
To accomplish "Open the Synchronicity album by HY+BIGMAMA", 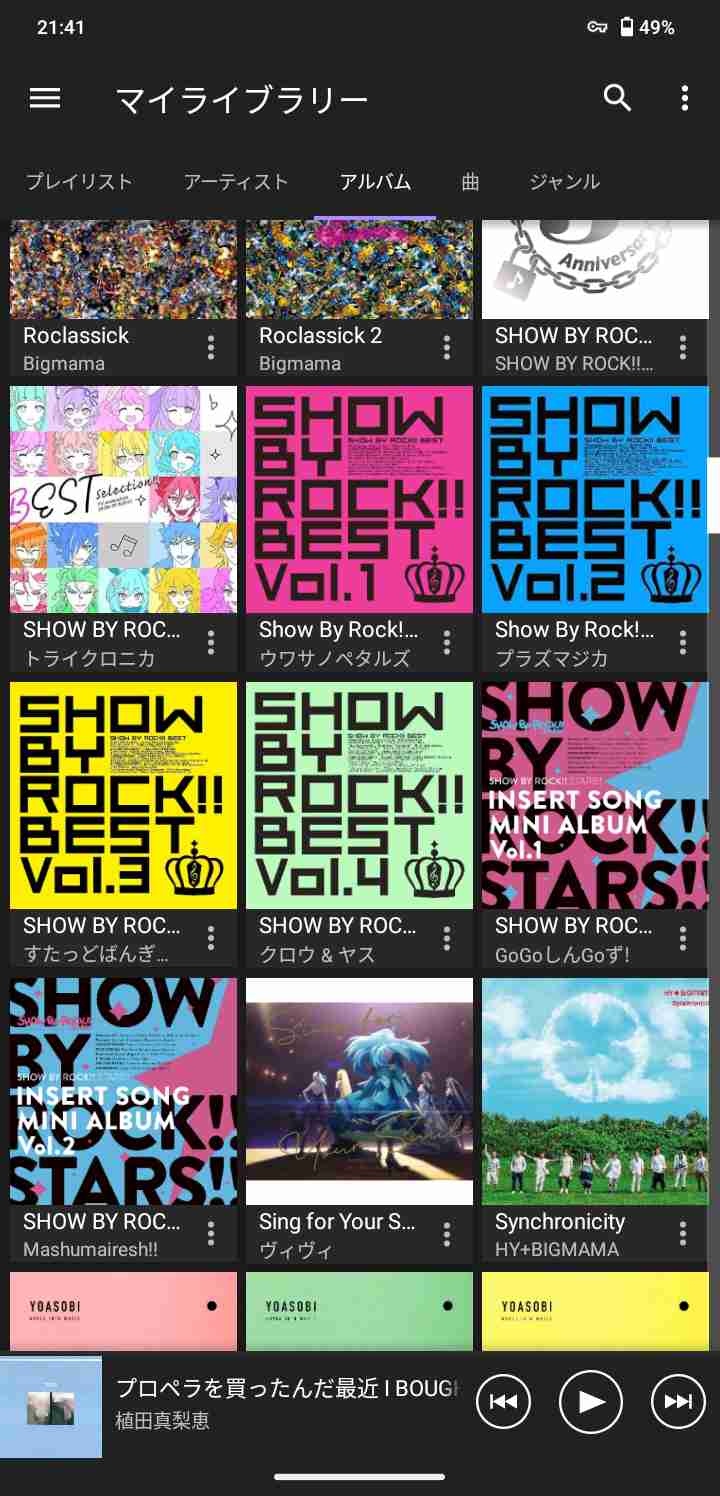I will pyautogui.click(x=595, y=1091).
